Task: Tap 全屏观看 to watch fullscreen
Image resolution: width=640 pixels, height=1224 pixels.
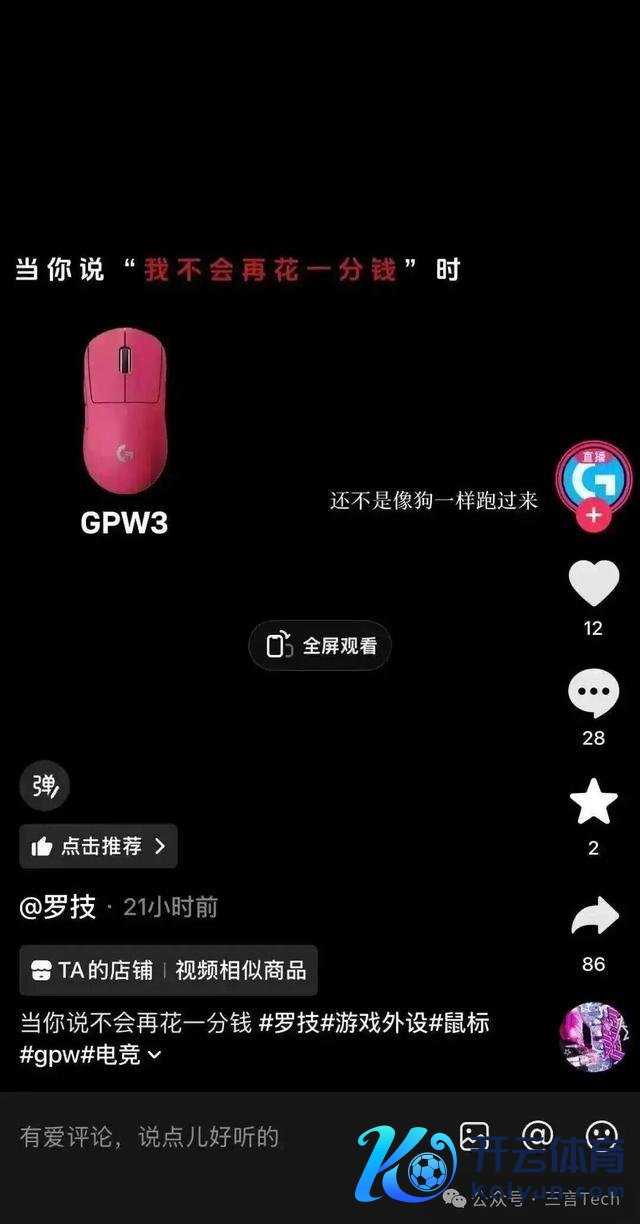Action: click(320, 646)
